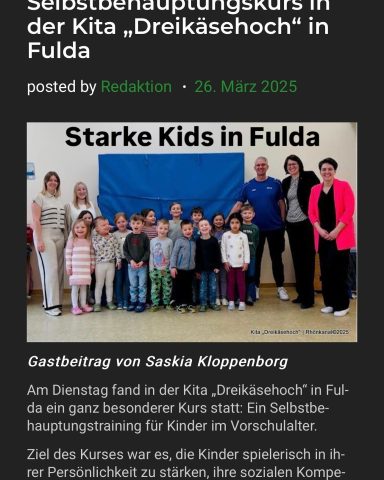Open the Redaktion author link
This screenshot has width=384, height=480.
pos(136,87)
